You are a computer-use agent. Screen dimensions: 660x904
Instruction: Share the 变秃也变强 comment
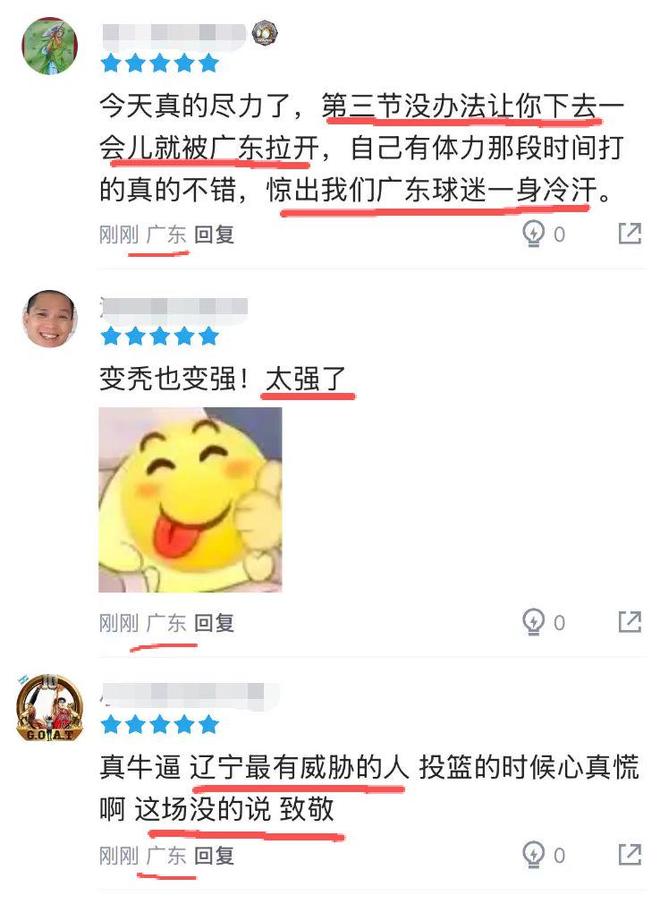click(630, 622)
